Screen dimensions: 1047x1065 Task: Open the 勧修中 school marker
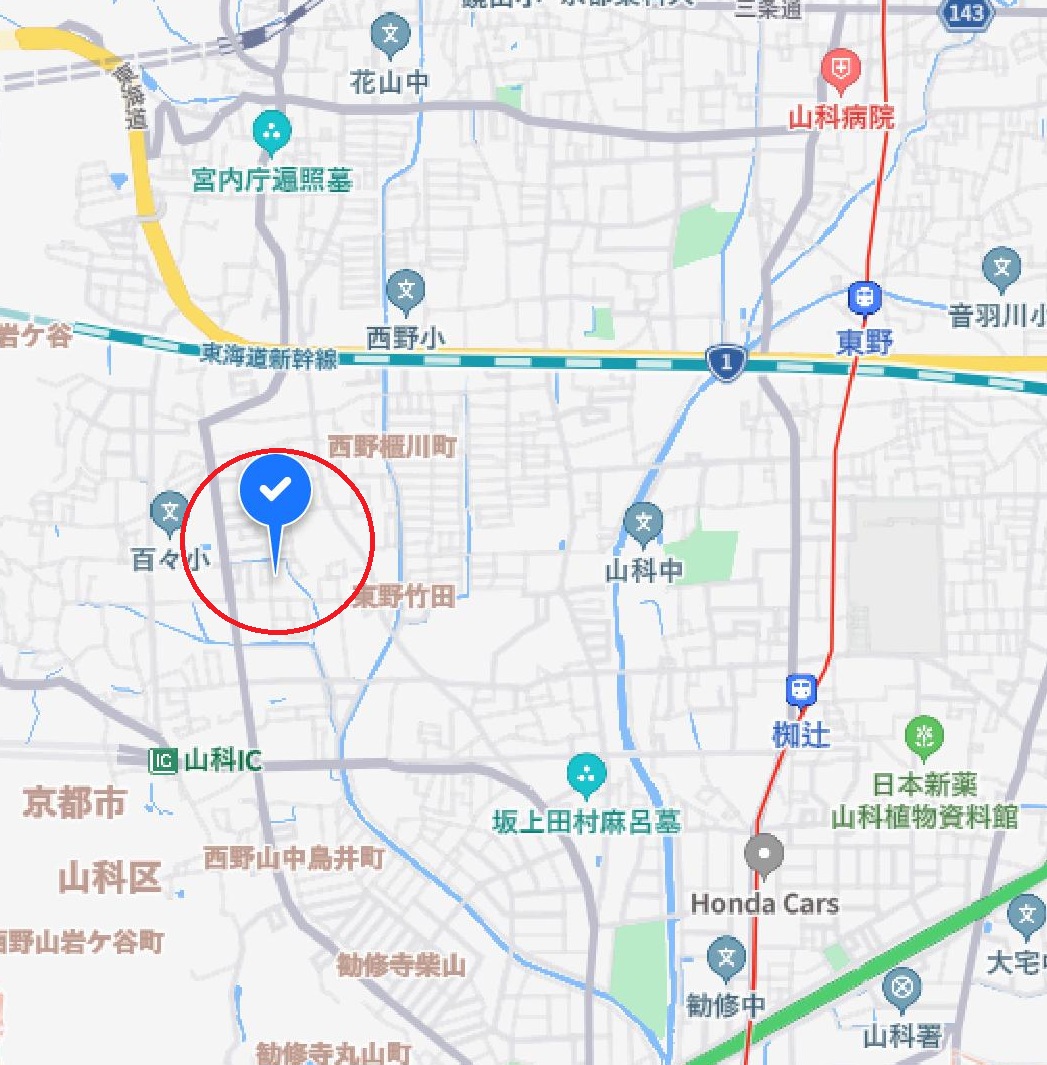(x=726, y=958)
